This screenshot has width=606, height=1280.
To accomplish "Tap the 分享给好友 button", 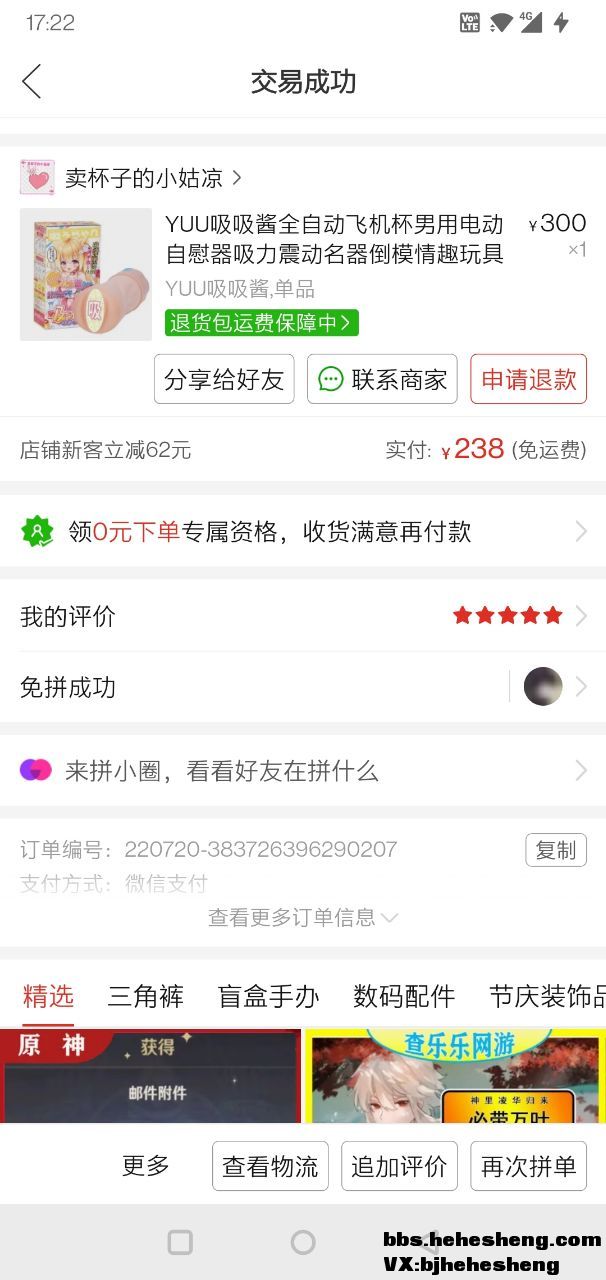I will 224,380.
